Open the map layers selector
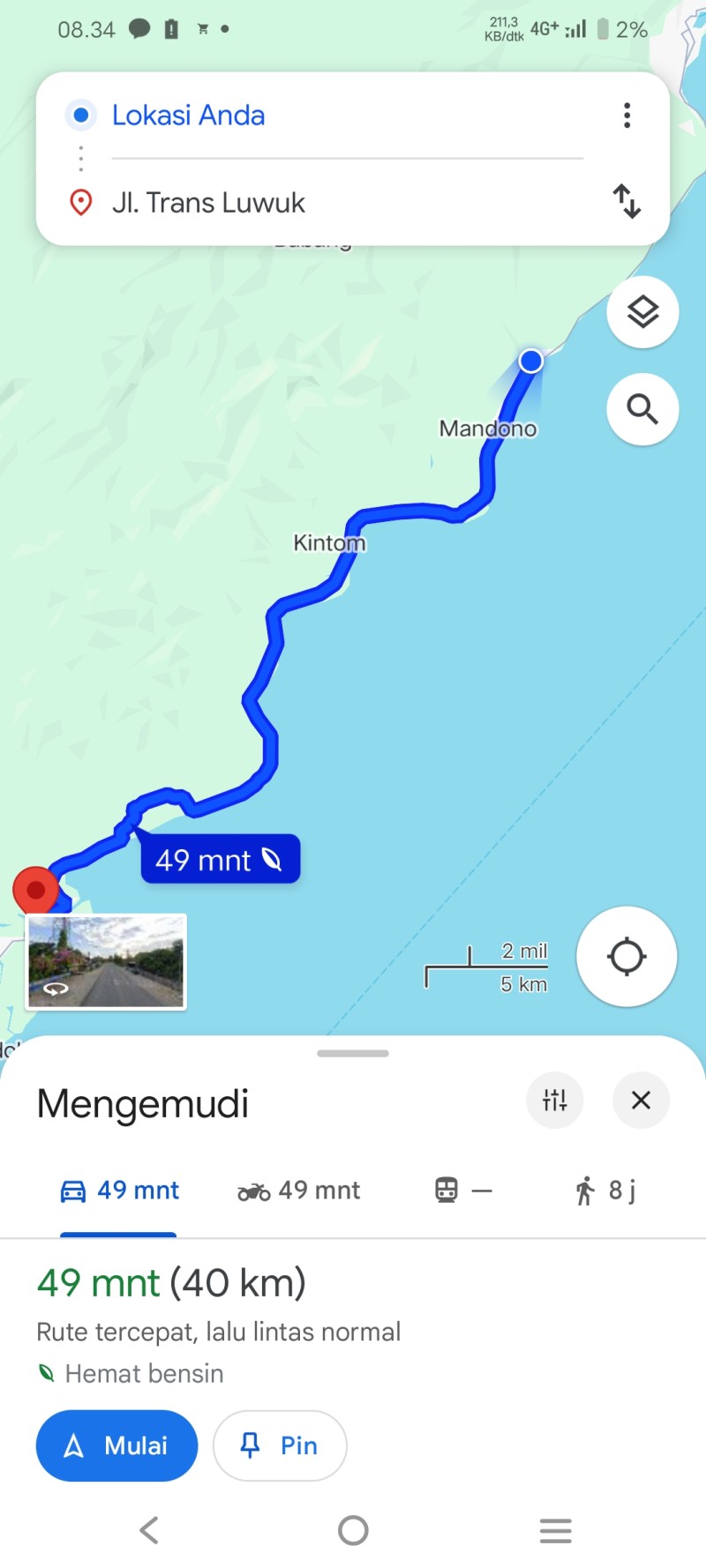This screenshot has width=706, height=1568. [642, 312]
